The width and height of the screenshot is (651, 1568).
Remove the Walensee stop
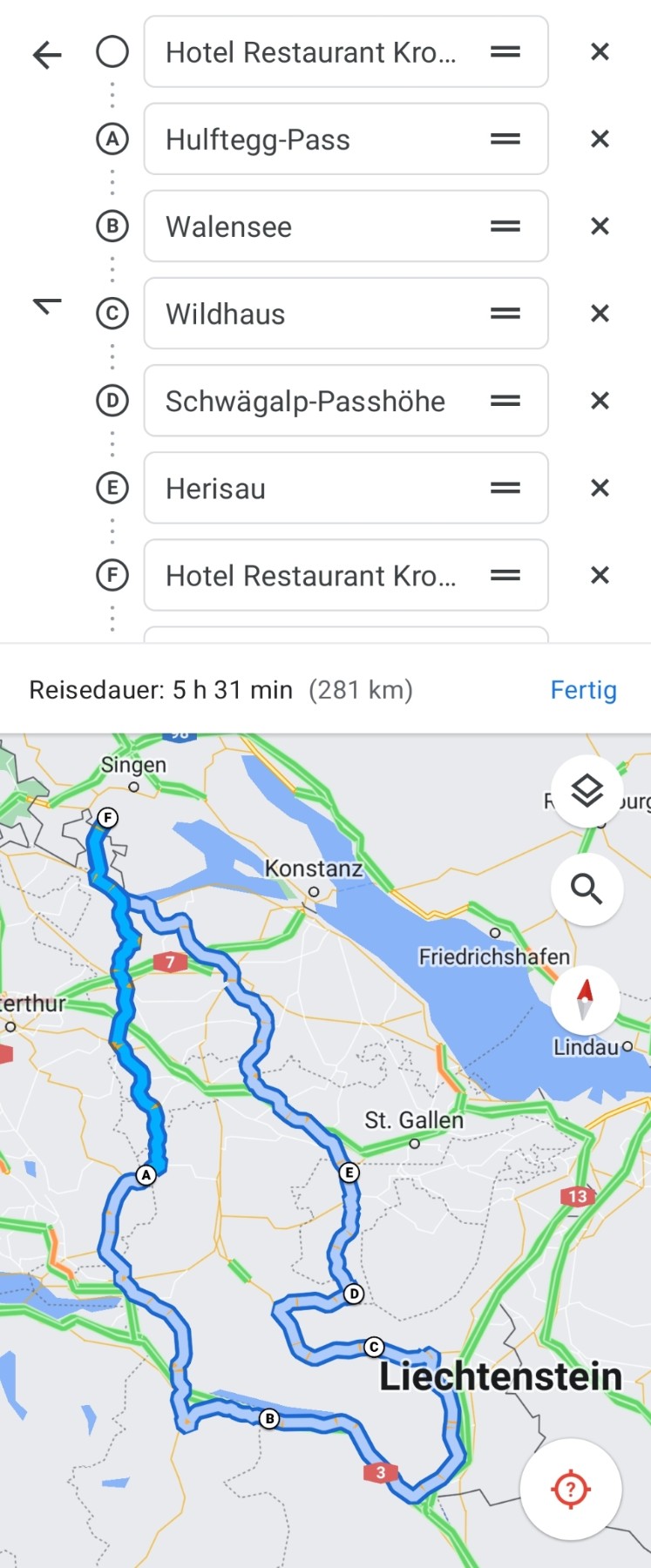[600, 226]
